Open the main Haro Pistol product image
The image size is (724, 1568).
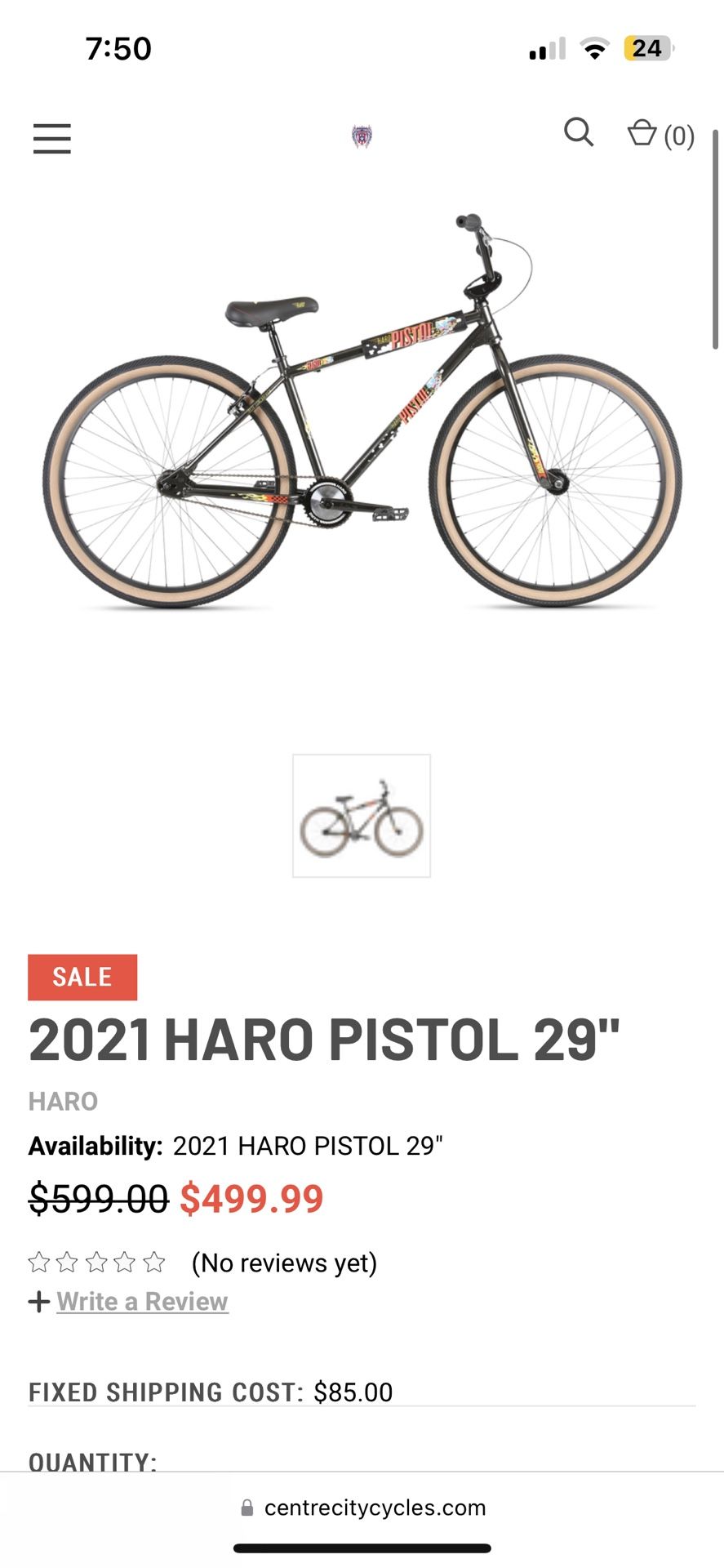coord(362,411)
